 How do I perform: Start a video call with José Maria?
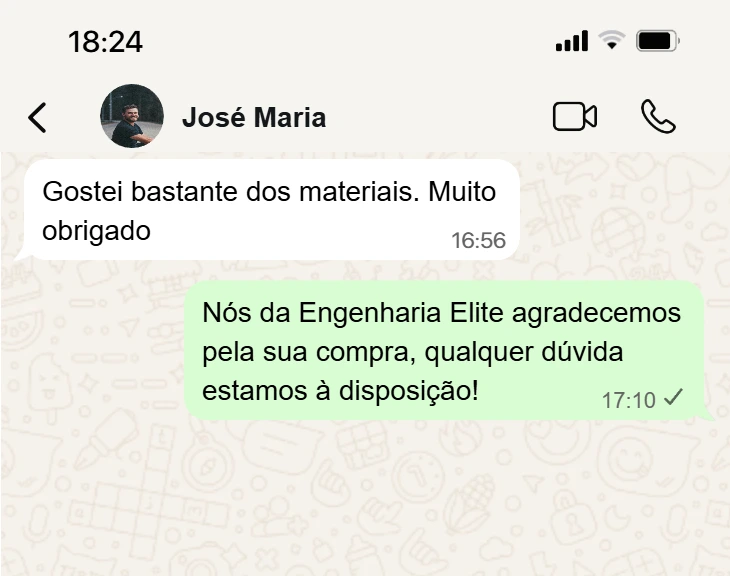click(574, 117)
